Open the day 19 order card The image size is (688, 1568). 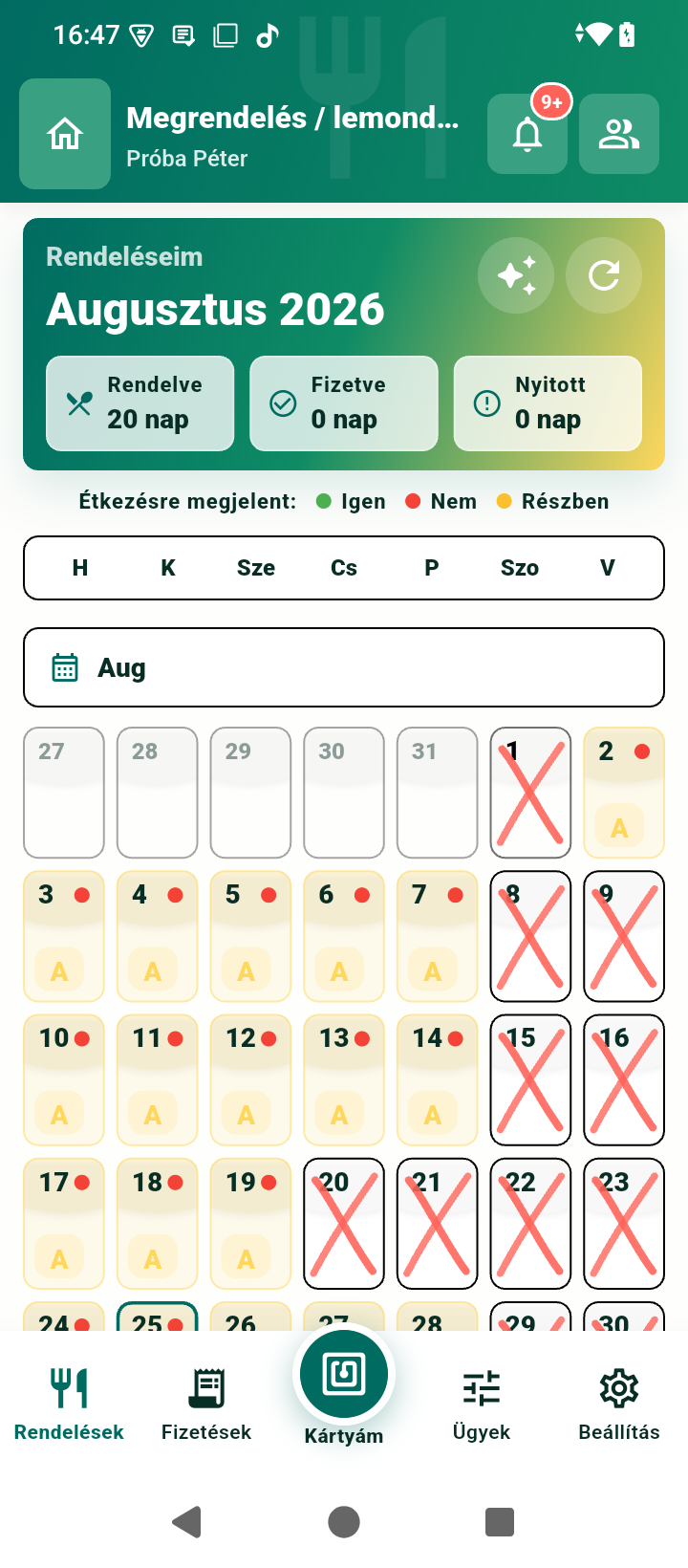[250, 1224]
